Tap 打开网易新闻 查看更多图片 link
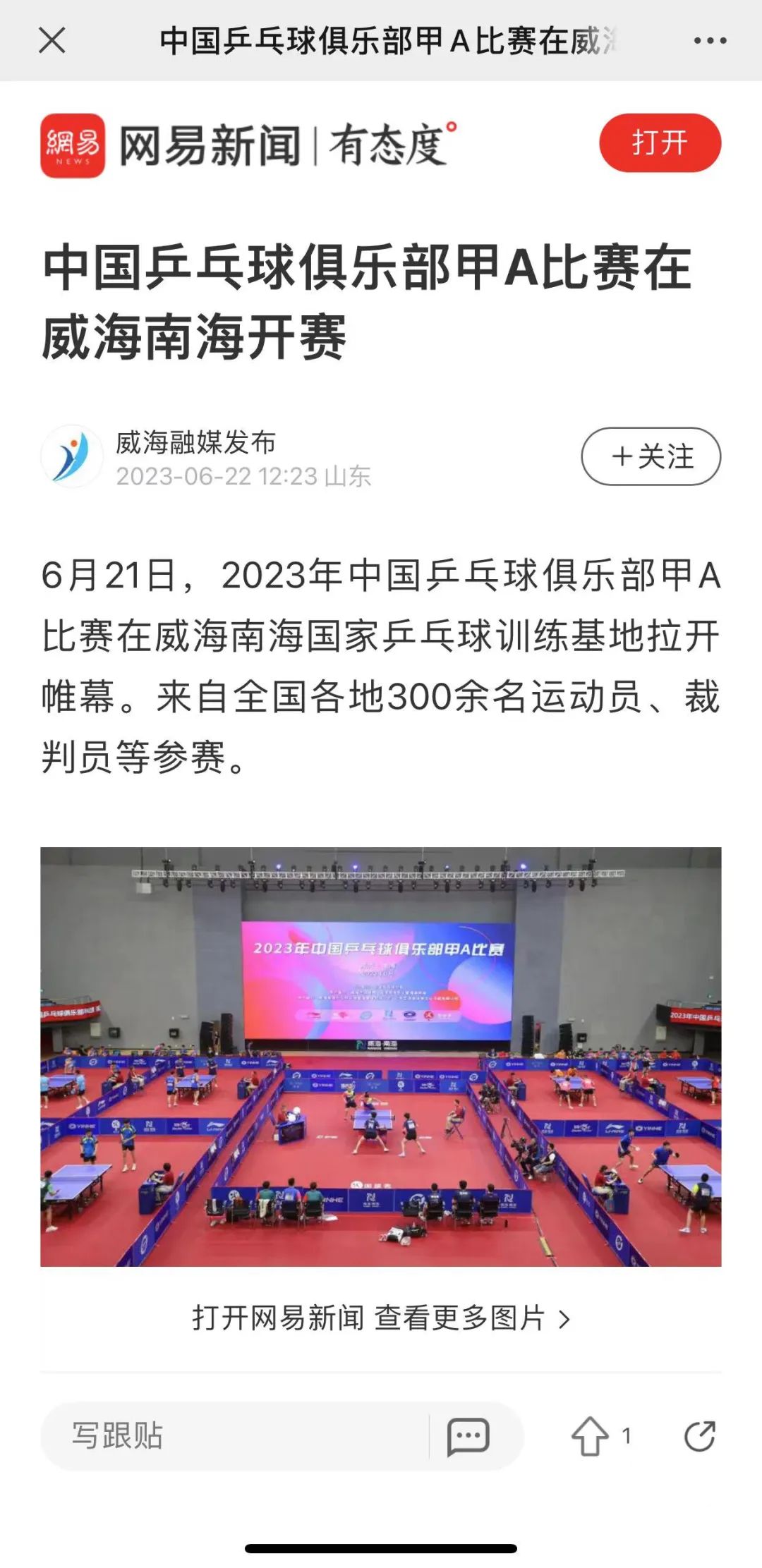Viewport: 762px width, 1568px height. 381,1317
